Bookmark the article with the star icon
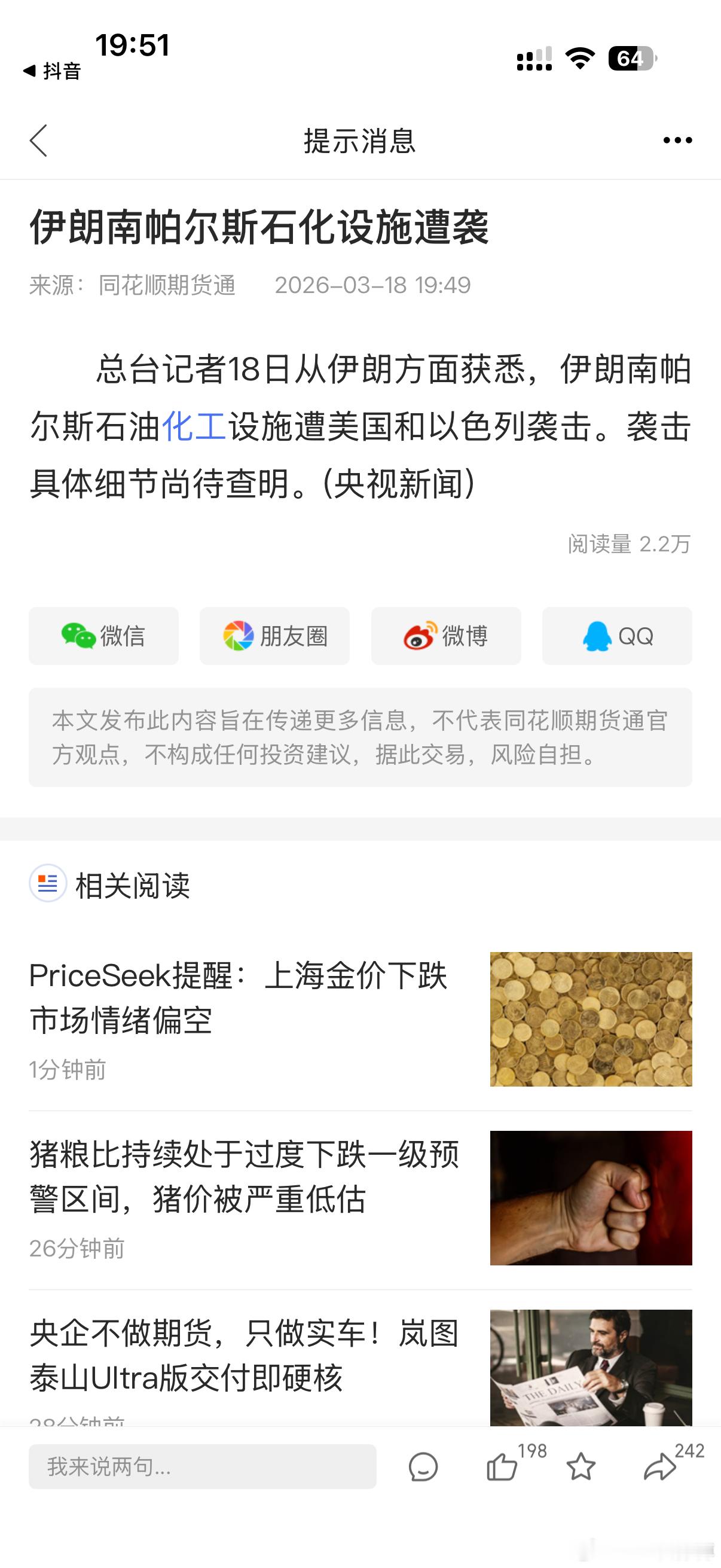This screenshot has width=721, height=1568. click(581, 1466)
